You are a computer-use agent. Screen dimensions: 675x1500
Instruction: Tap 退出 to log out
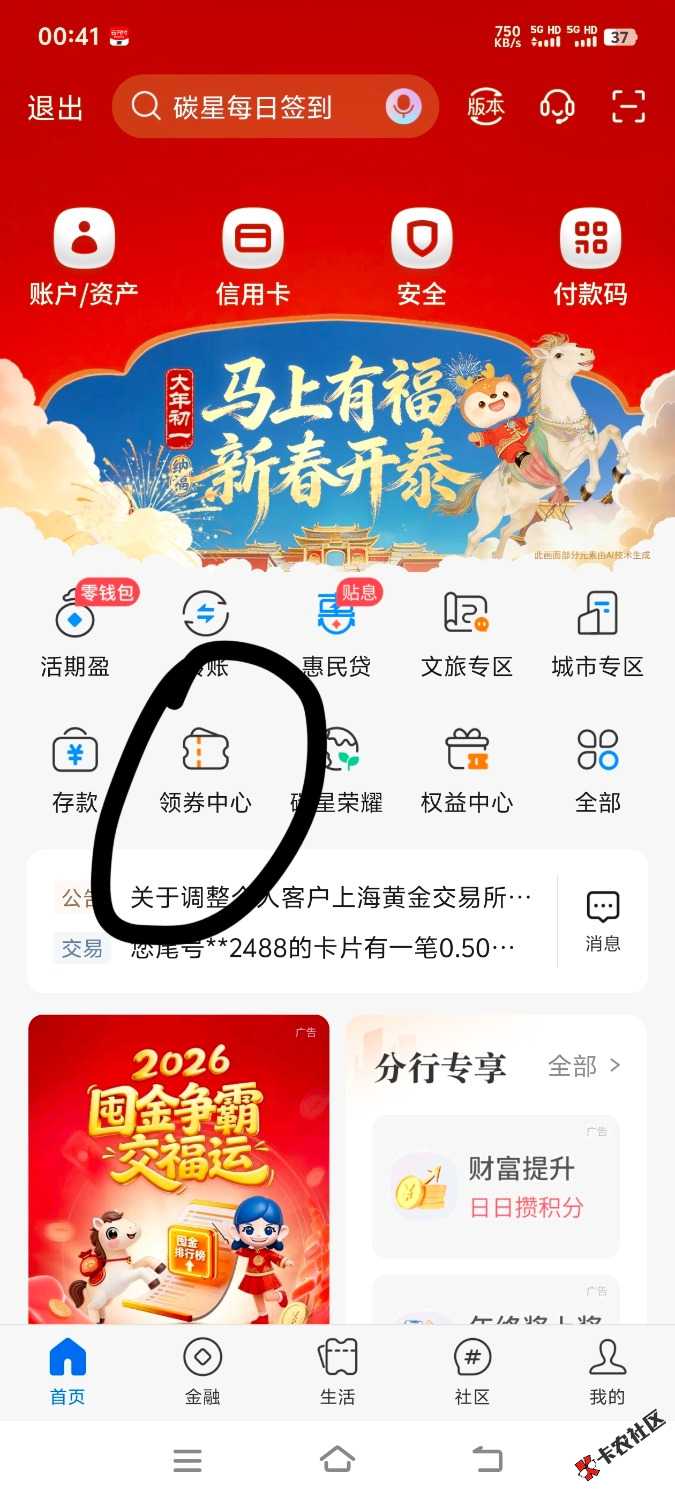[55, 108]
